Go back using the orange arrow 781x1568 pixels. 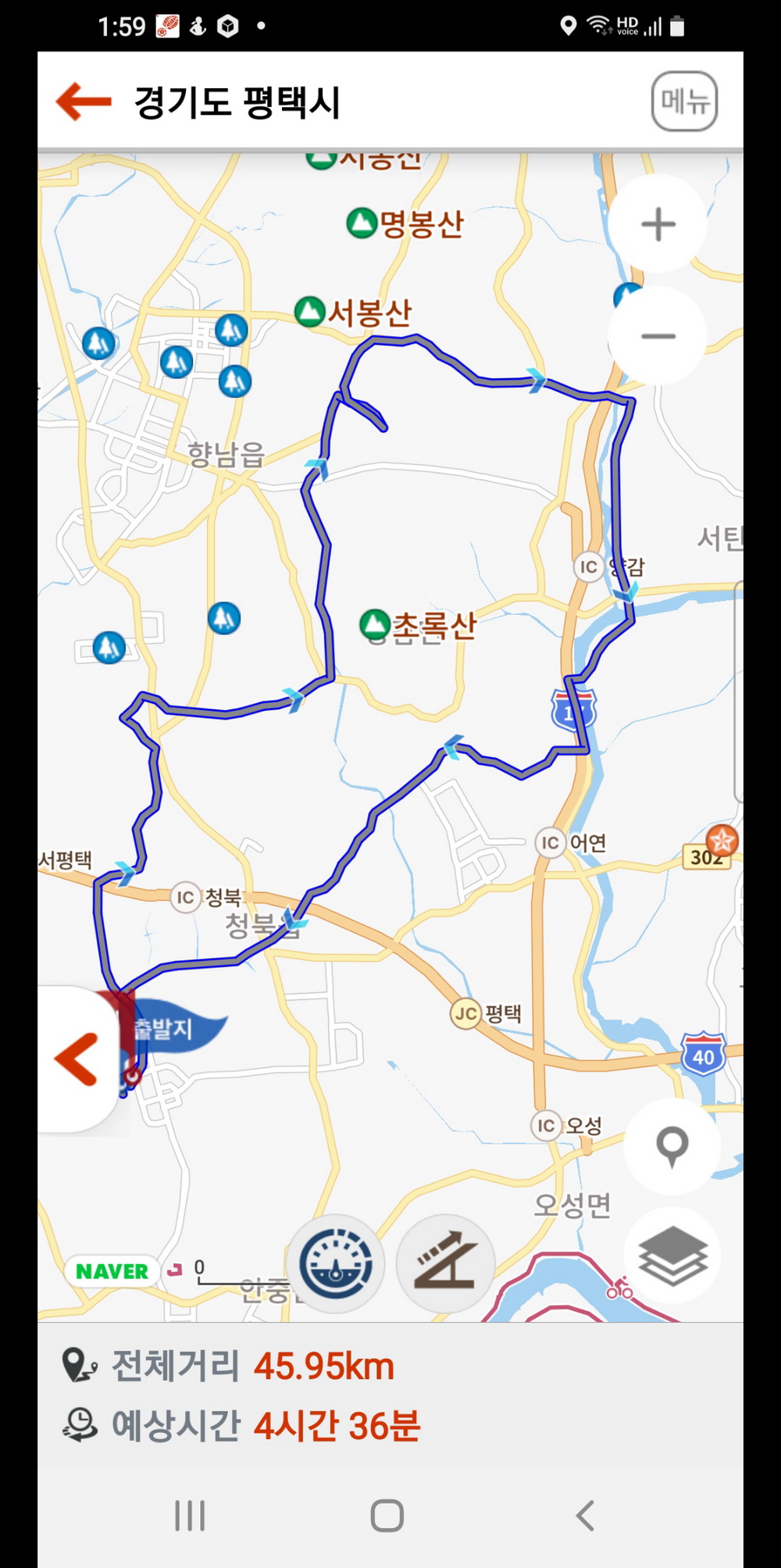[84, 102]
